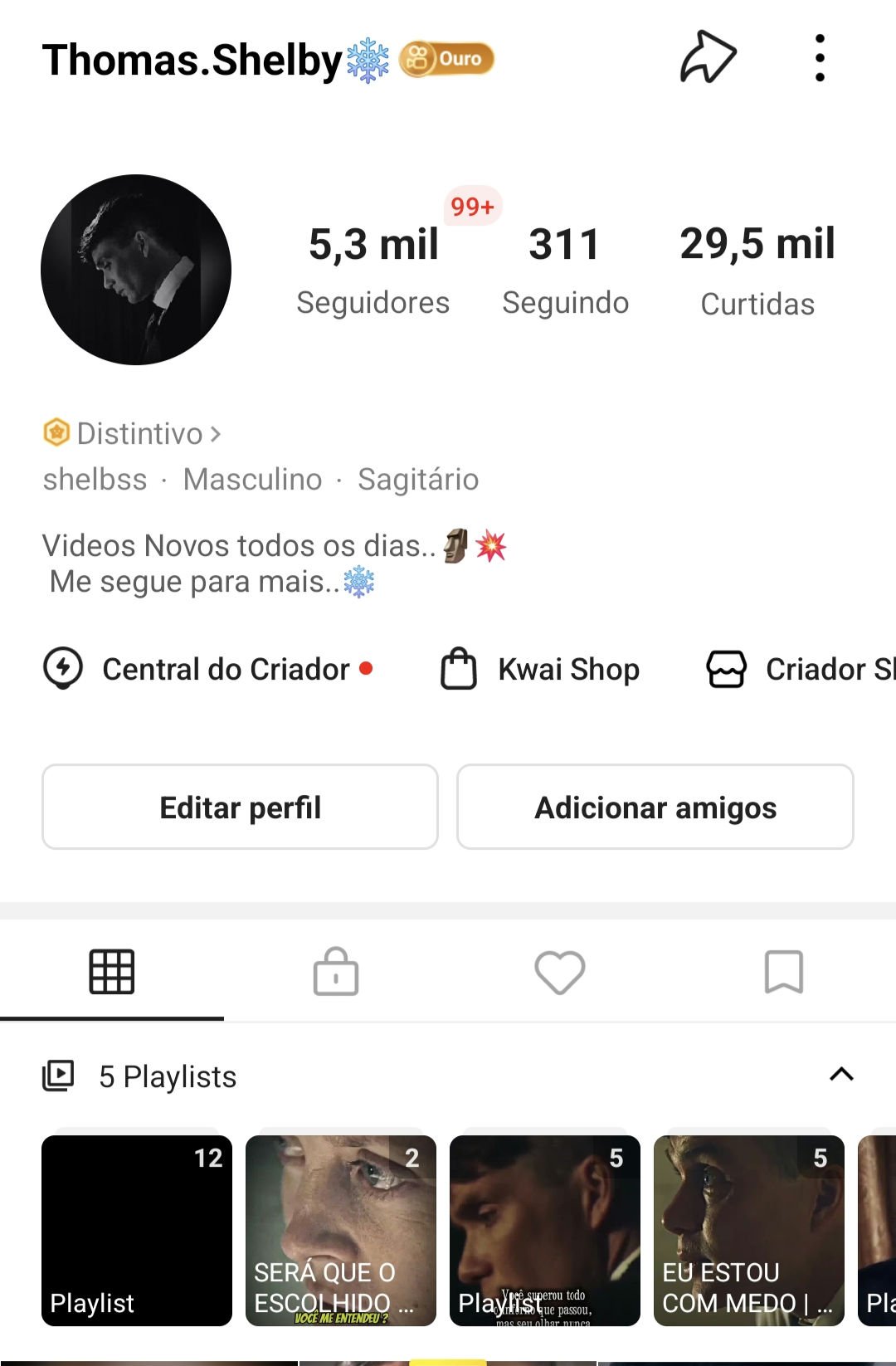This screenshot has height=1366, width=896.
Task: Switch to the private videos lock tab
Action: coord(336,972)
